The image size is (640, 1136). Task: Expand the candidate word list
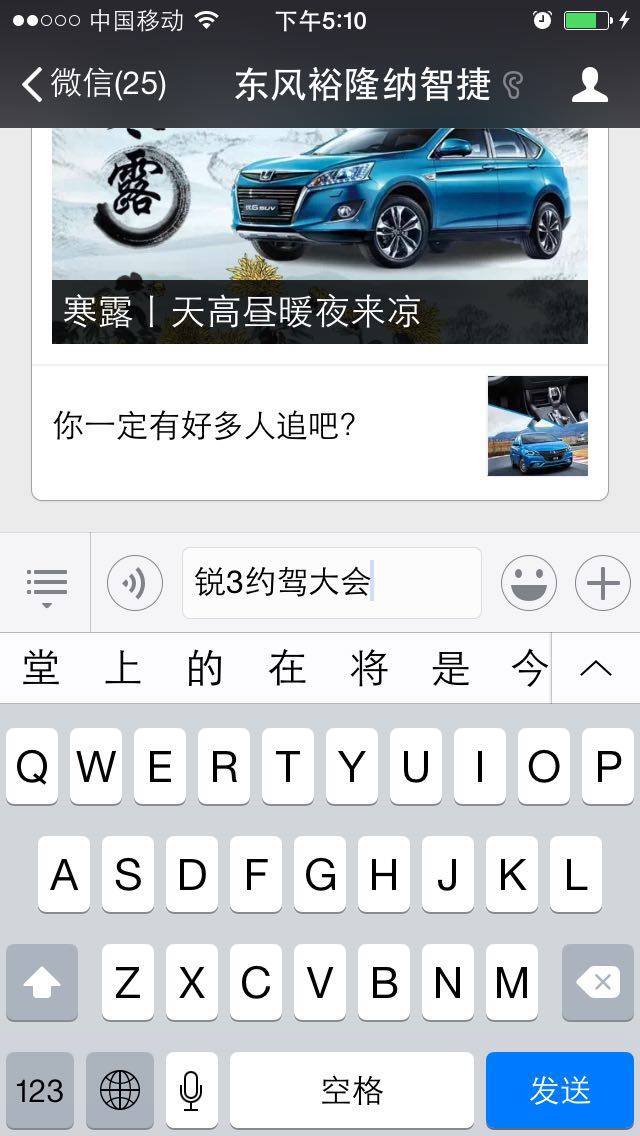tap(596, 668)
